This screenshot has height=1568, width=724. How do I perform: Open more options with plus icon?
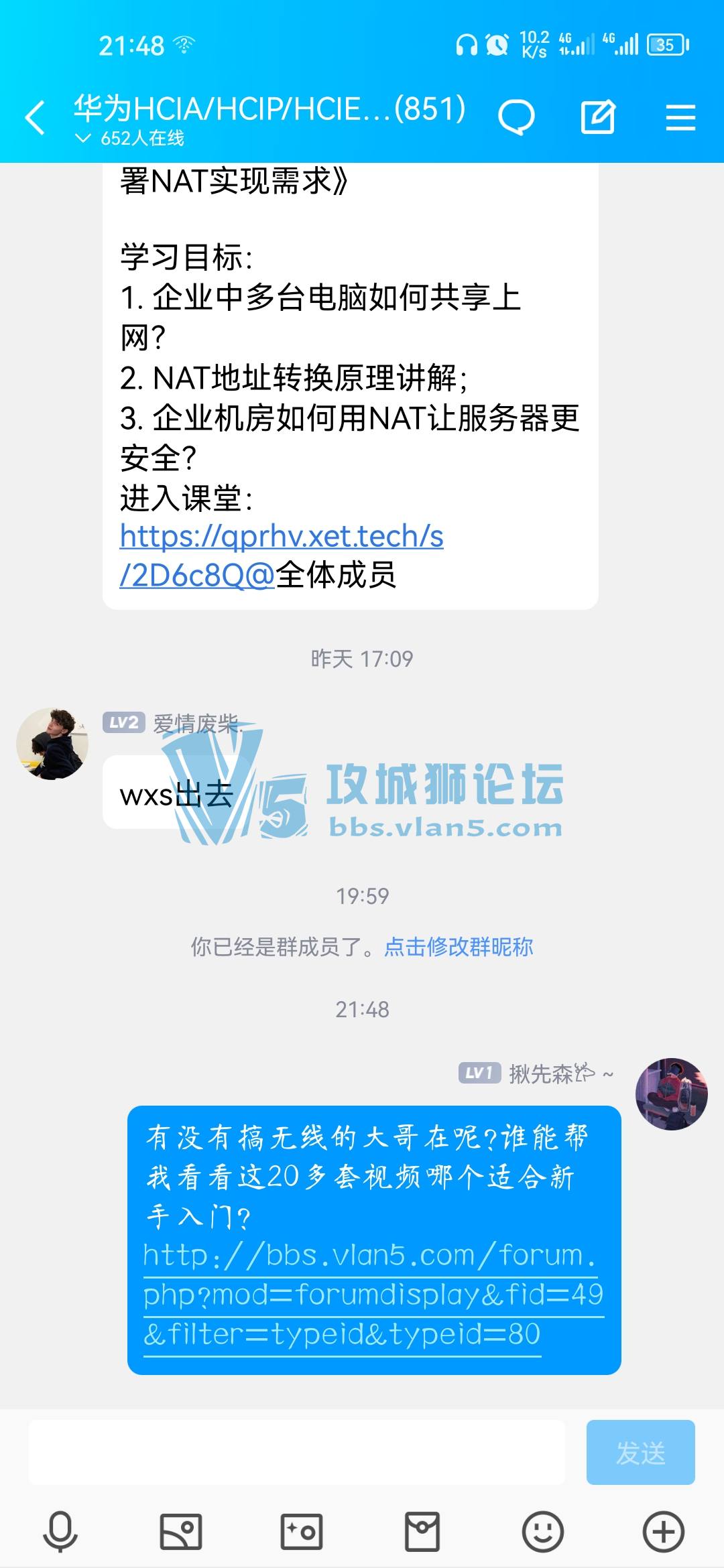(x=664, y=1531)
